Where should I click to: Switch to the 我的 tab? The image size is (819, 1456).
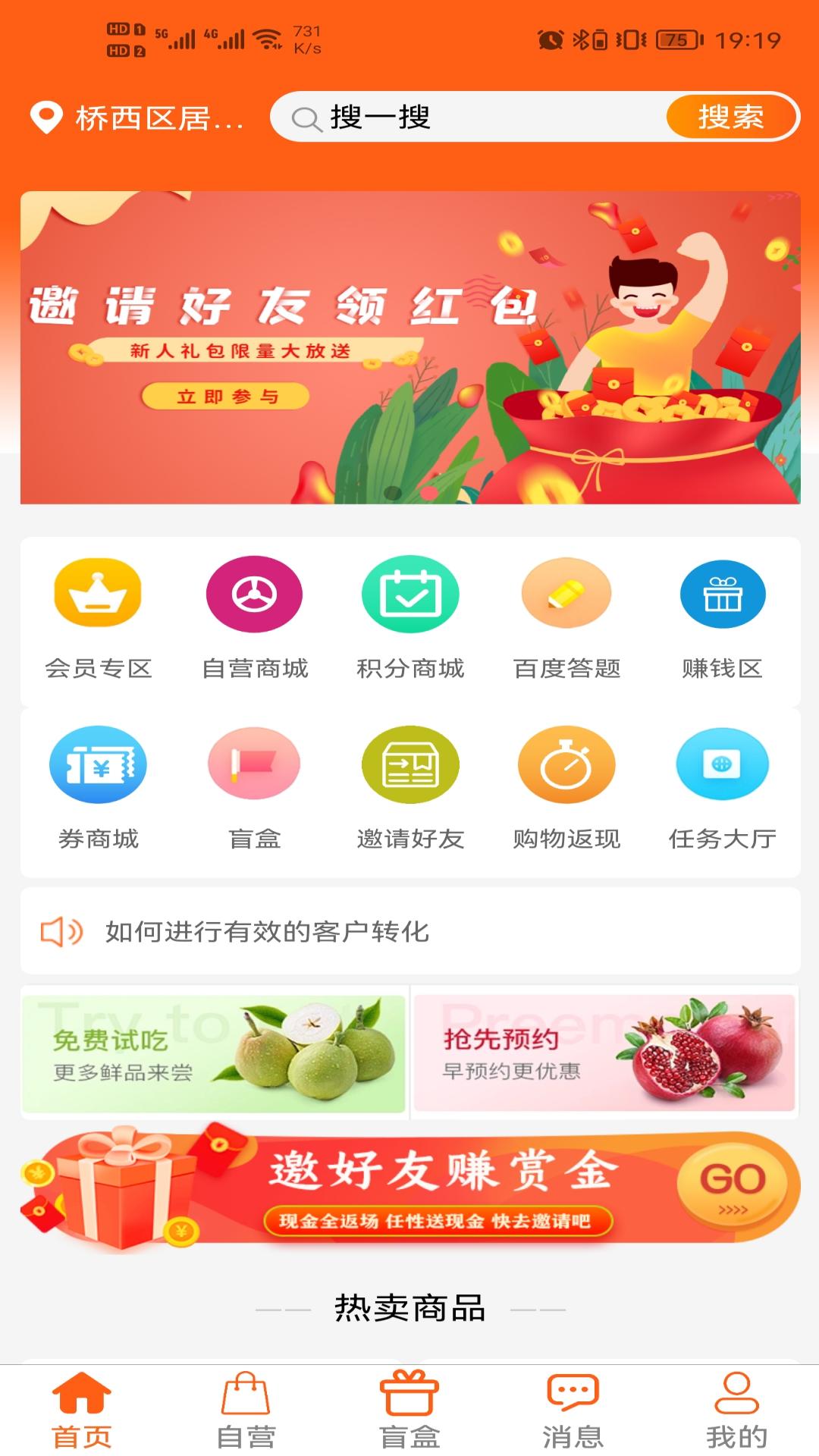pyautogui.click(x=736, y=1410)
